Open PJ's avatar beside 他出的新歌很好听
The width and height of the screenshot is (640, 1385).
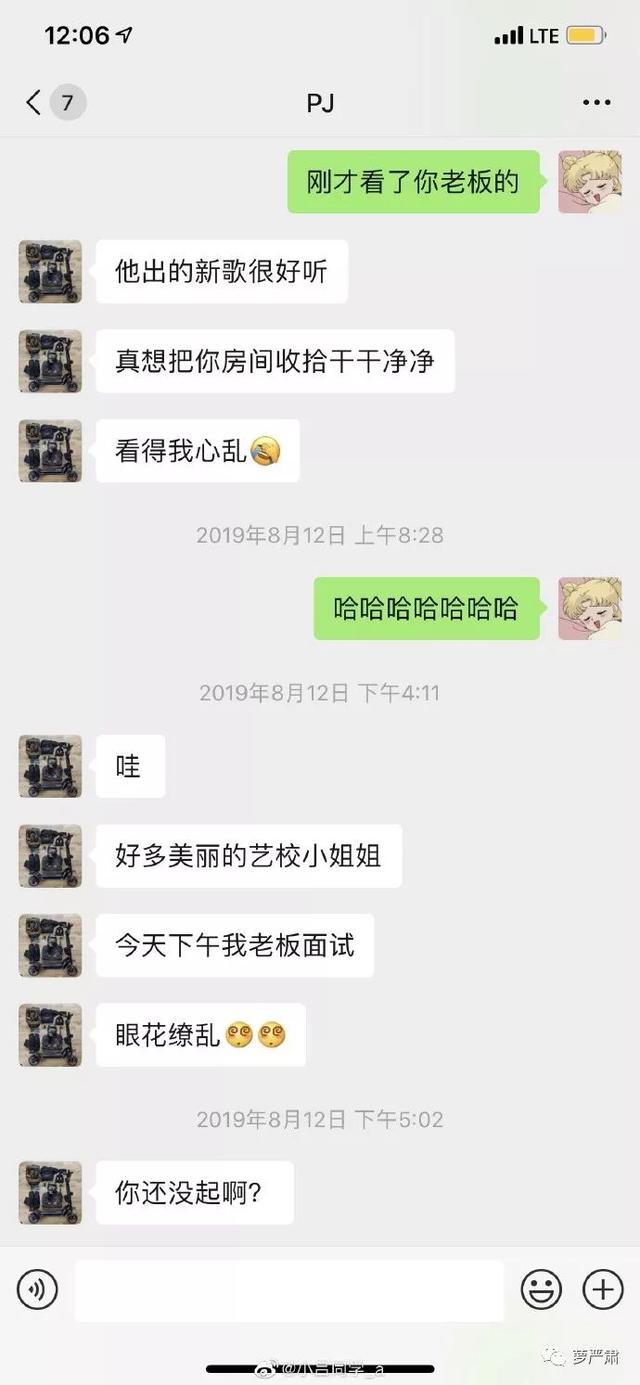[50, 272]
